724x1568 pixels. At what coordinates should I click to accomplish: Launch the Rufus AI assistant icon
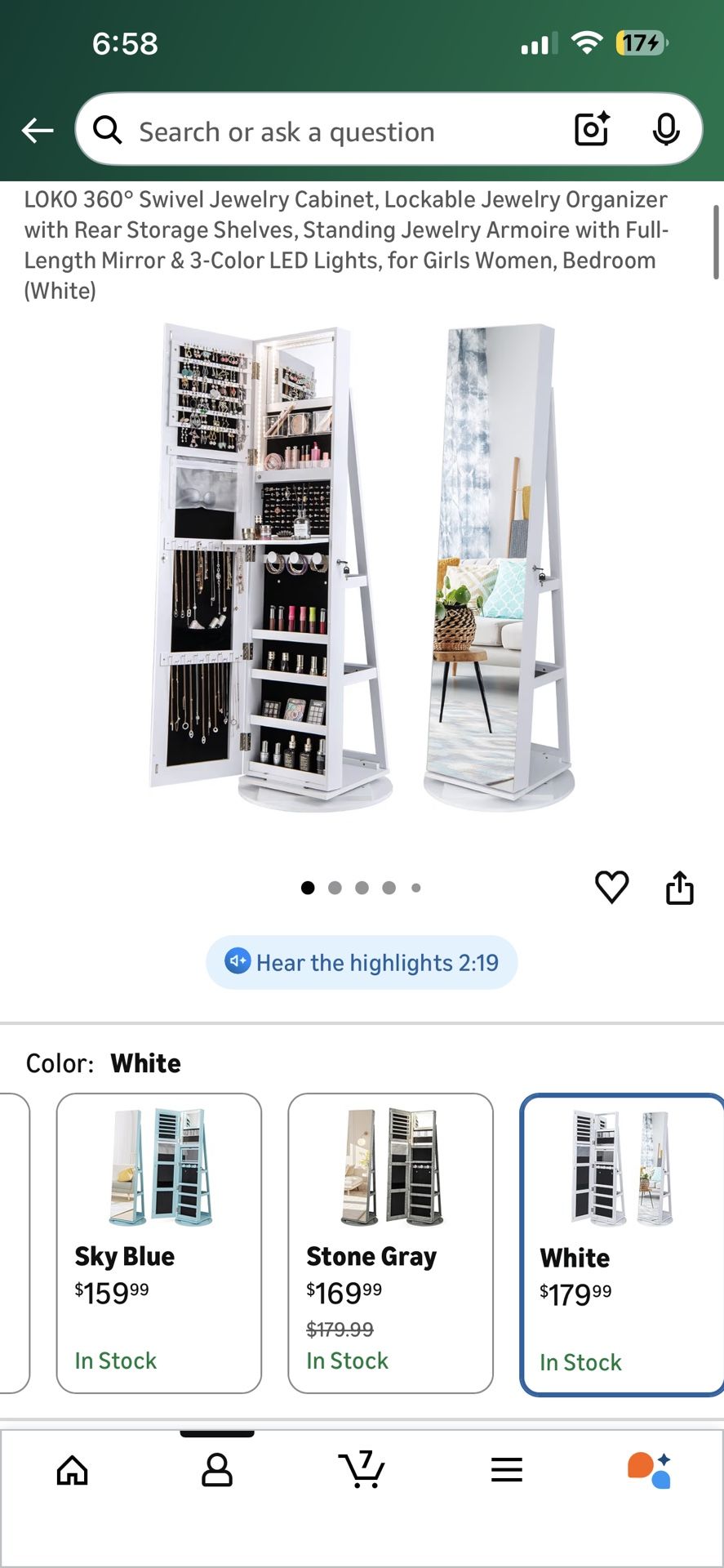[x=651, y=1470]
